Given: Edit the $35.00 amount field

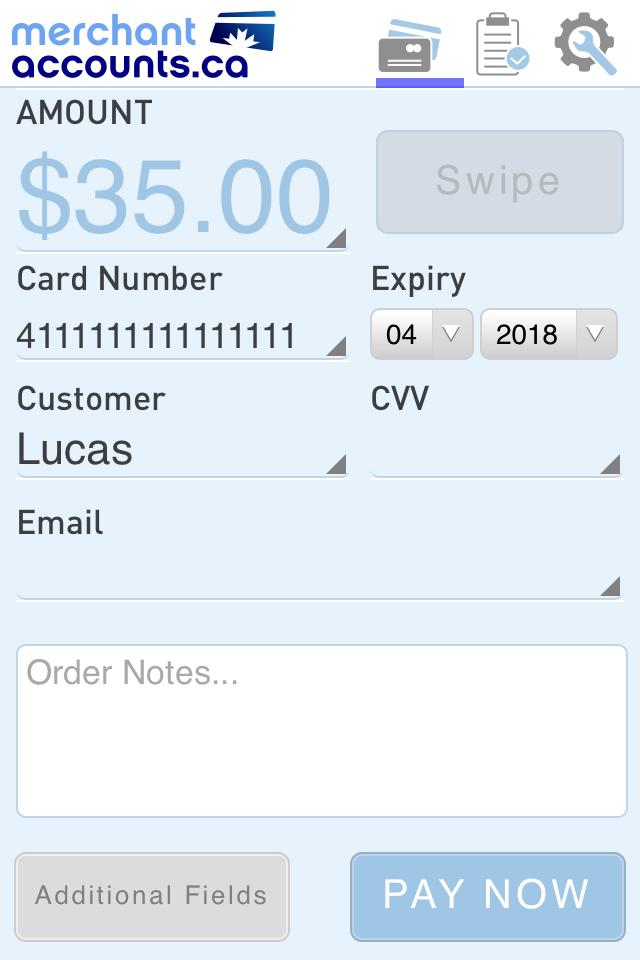Looking at the screenshot, I should coord(180,197).
